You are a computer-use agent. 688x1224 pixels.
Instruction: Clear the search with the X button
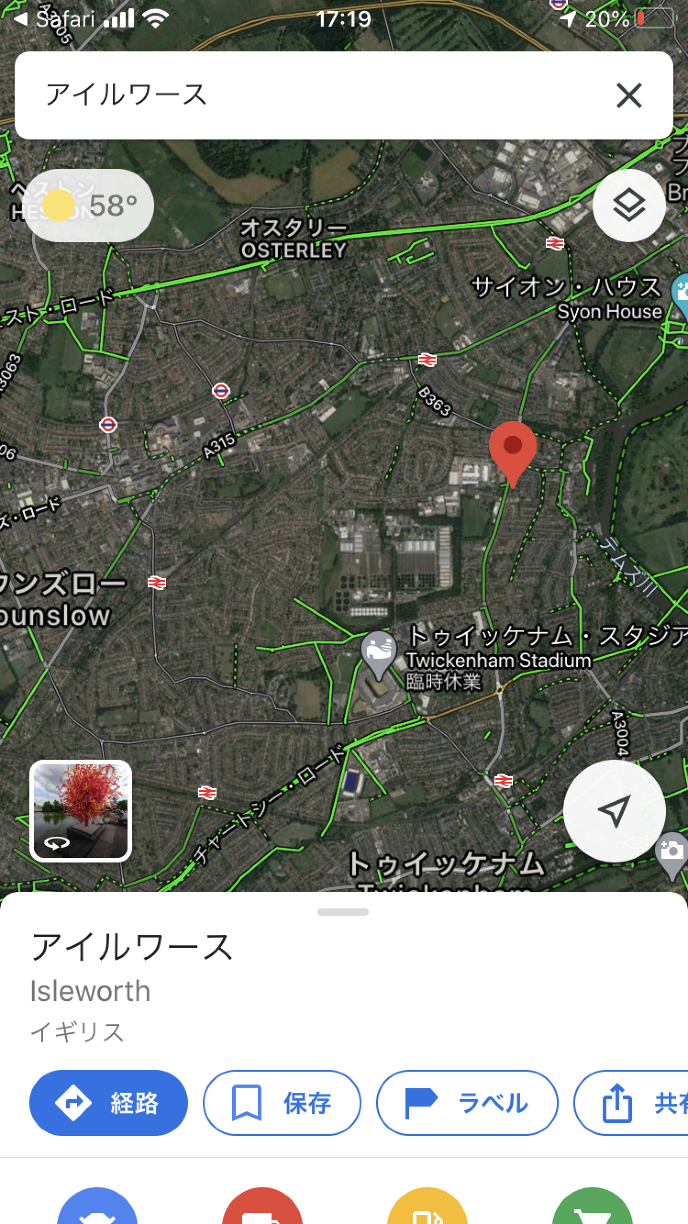(x=628, y=96)
